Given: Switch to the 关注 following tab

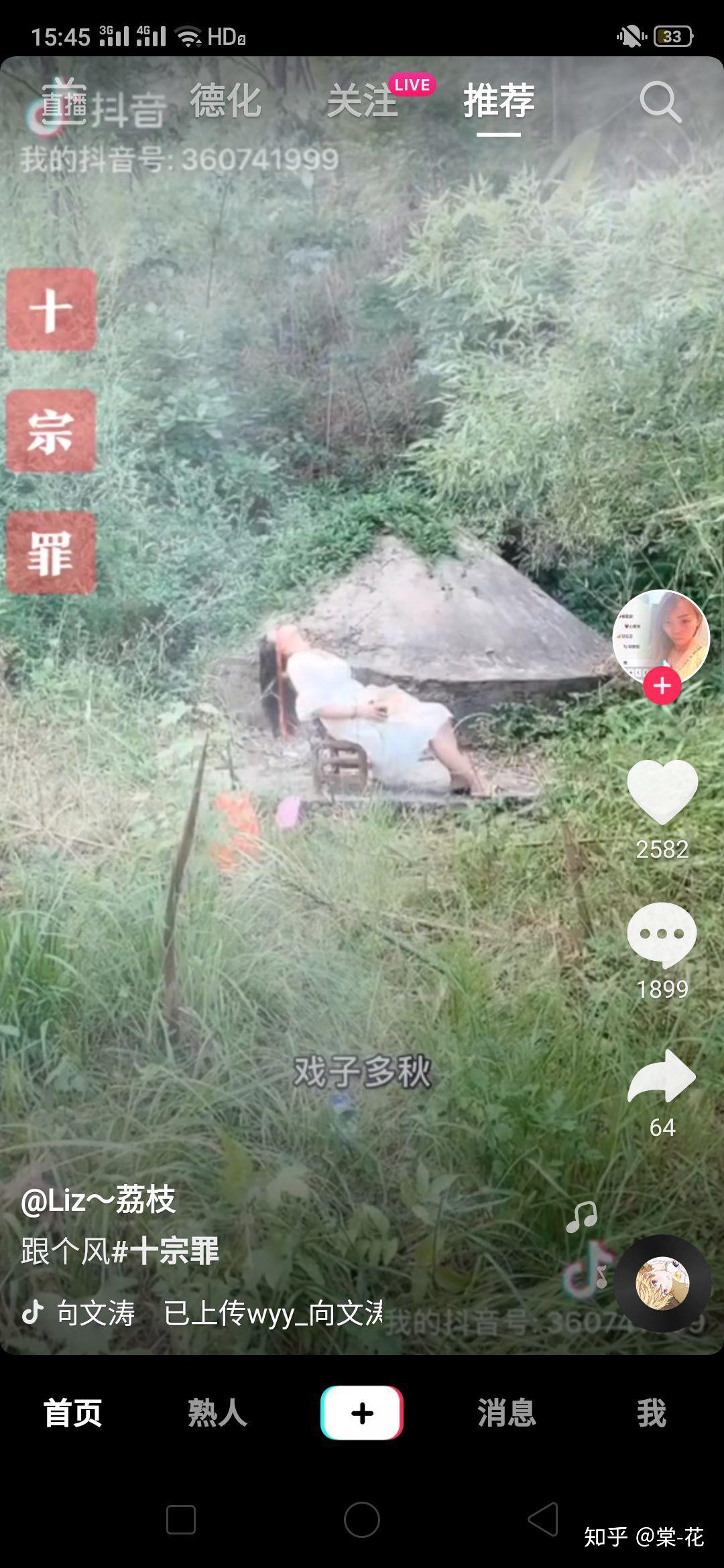Looking at the screenshot, I should (362, 101).
